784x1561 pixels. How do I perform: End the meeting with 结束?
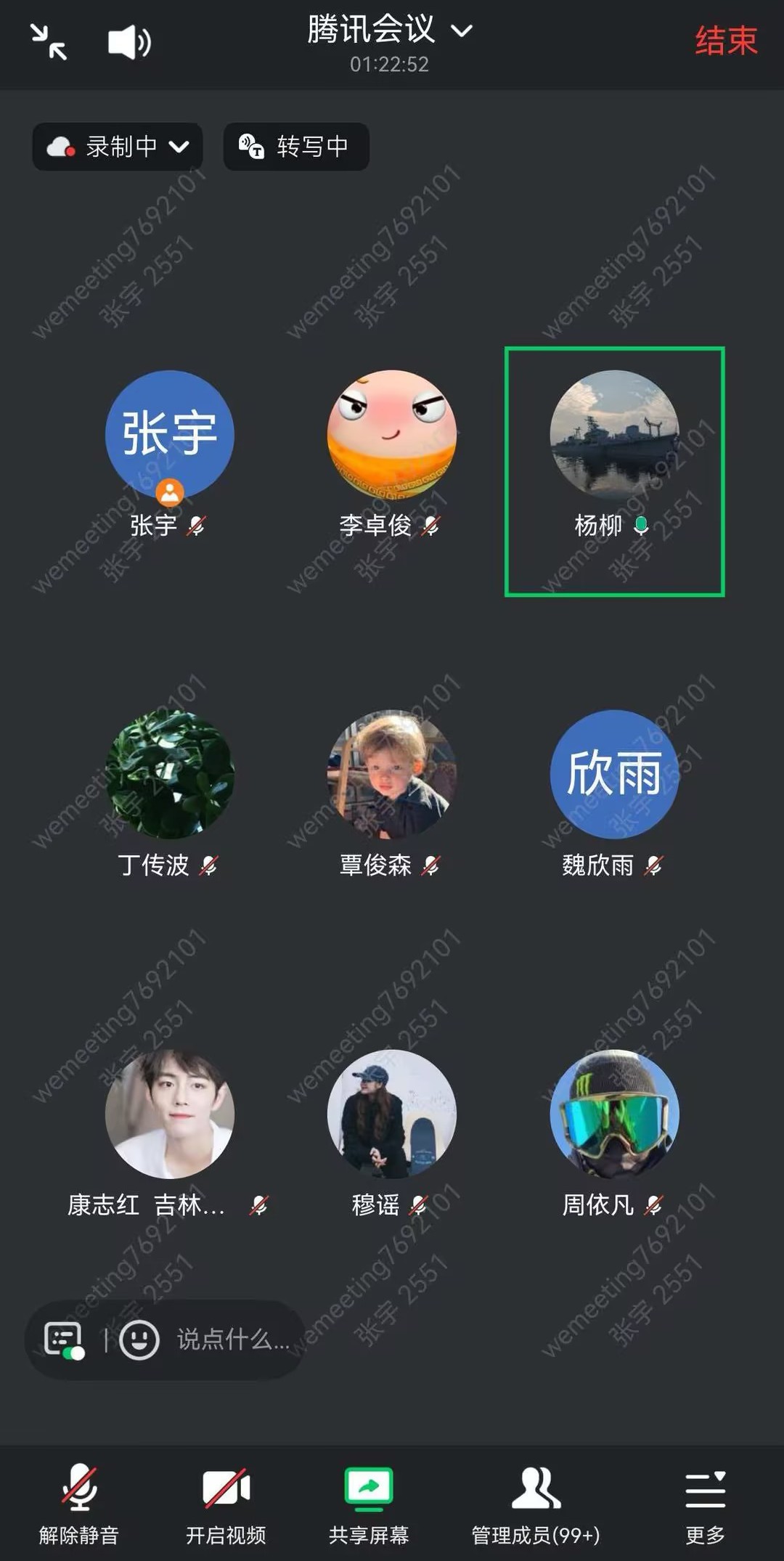725,41
